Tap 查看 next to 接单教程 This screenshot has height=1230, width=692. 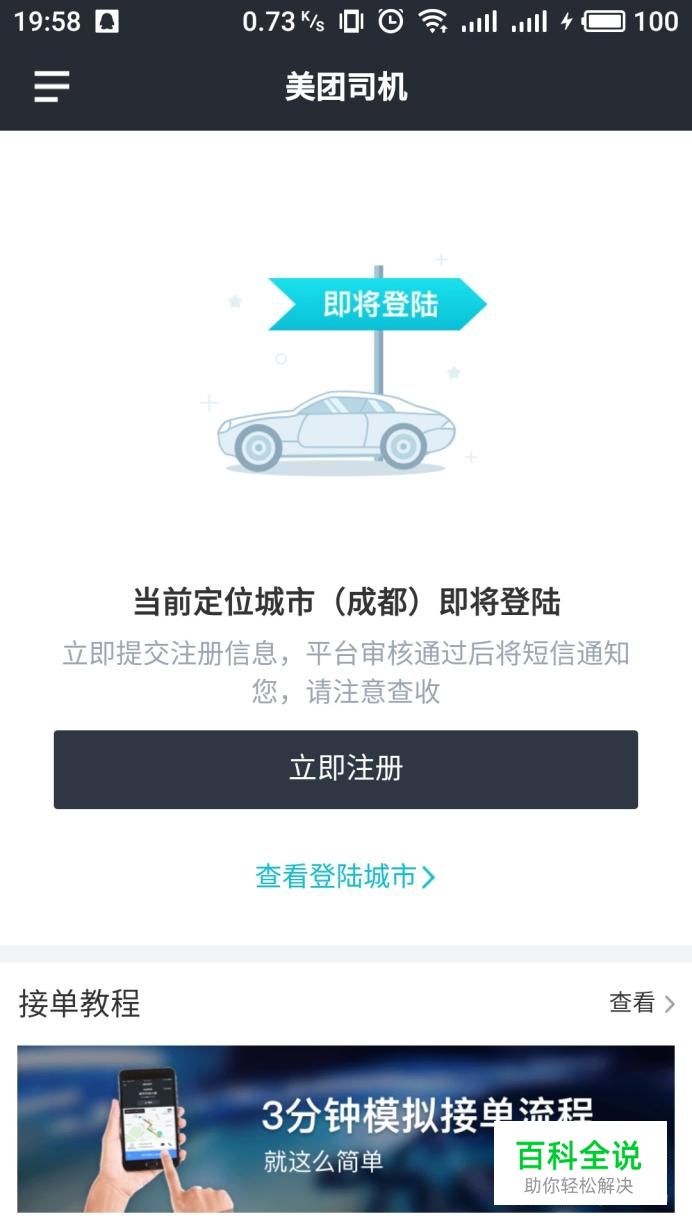642,1003
